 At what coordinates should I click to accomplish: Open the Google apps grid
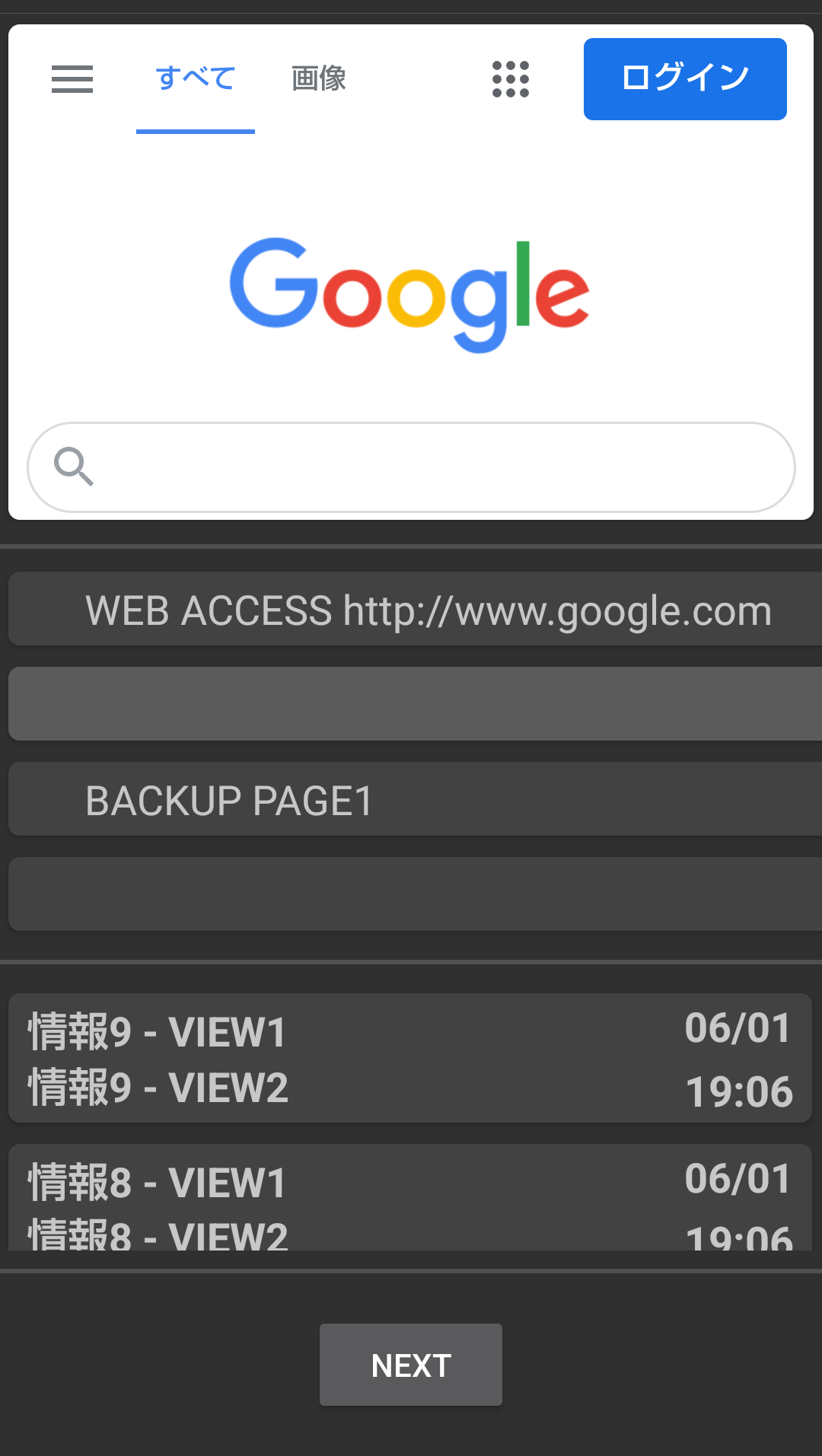point(511,79)
